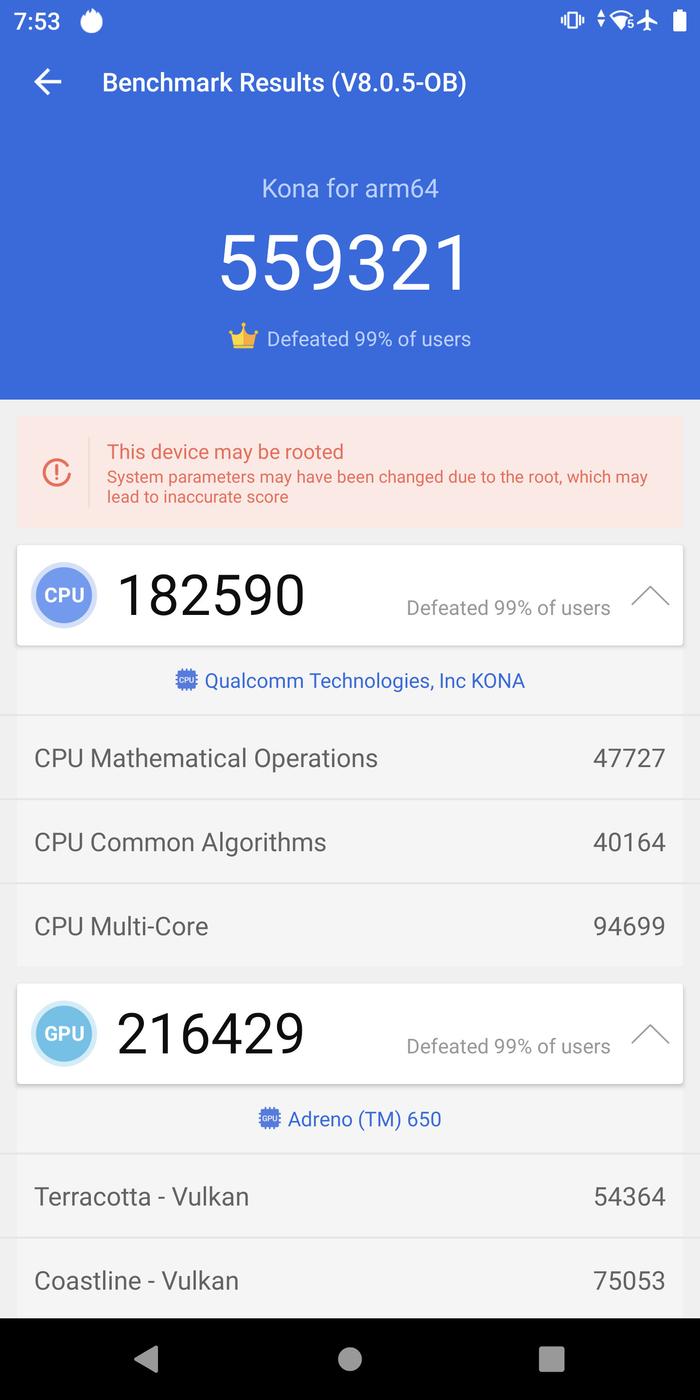Screen dimensions: 700x1400
Task: Tap the system home button
Action: 350,1358
